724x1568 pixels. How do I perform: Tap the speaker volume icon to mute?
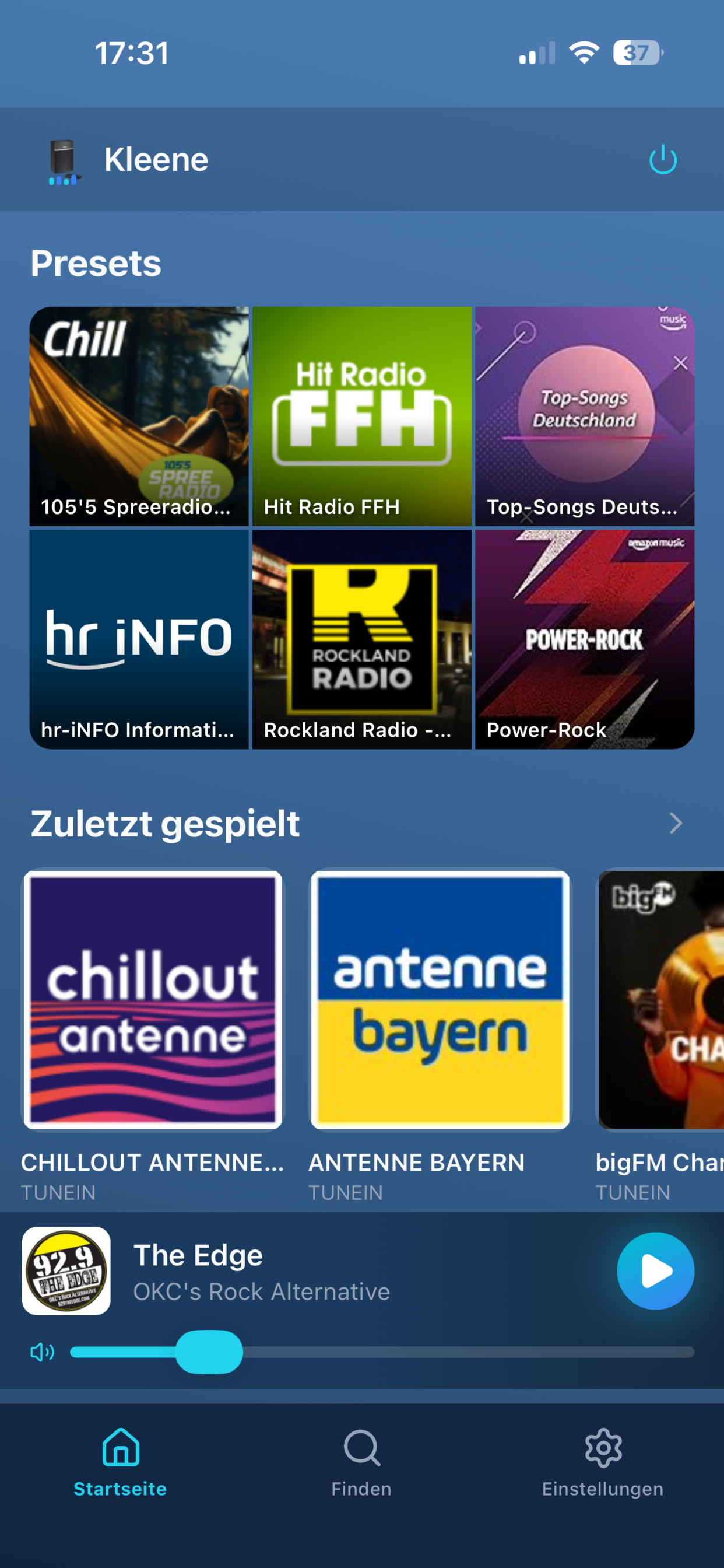coord(40,1353)
